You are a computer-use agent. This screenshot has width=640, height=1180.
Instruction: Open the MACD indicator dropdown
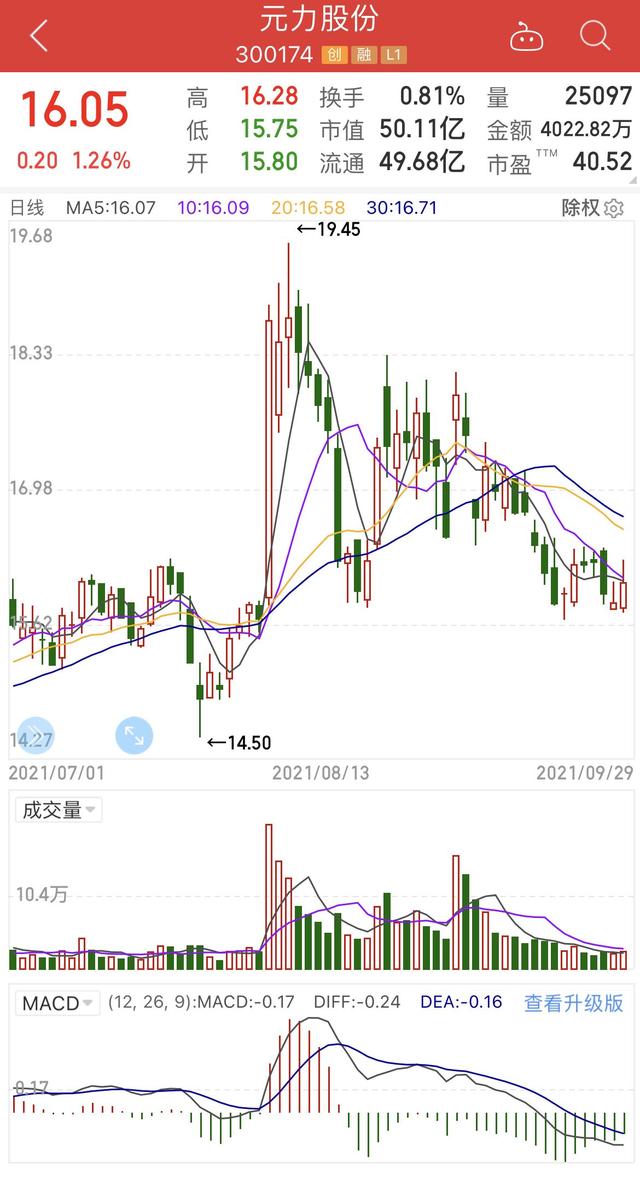[x=58, y=1003]
